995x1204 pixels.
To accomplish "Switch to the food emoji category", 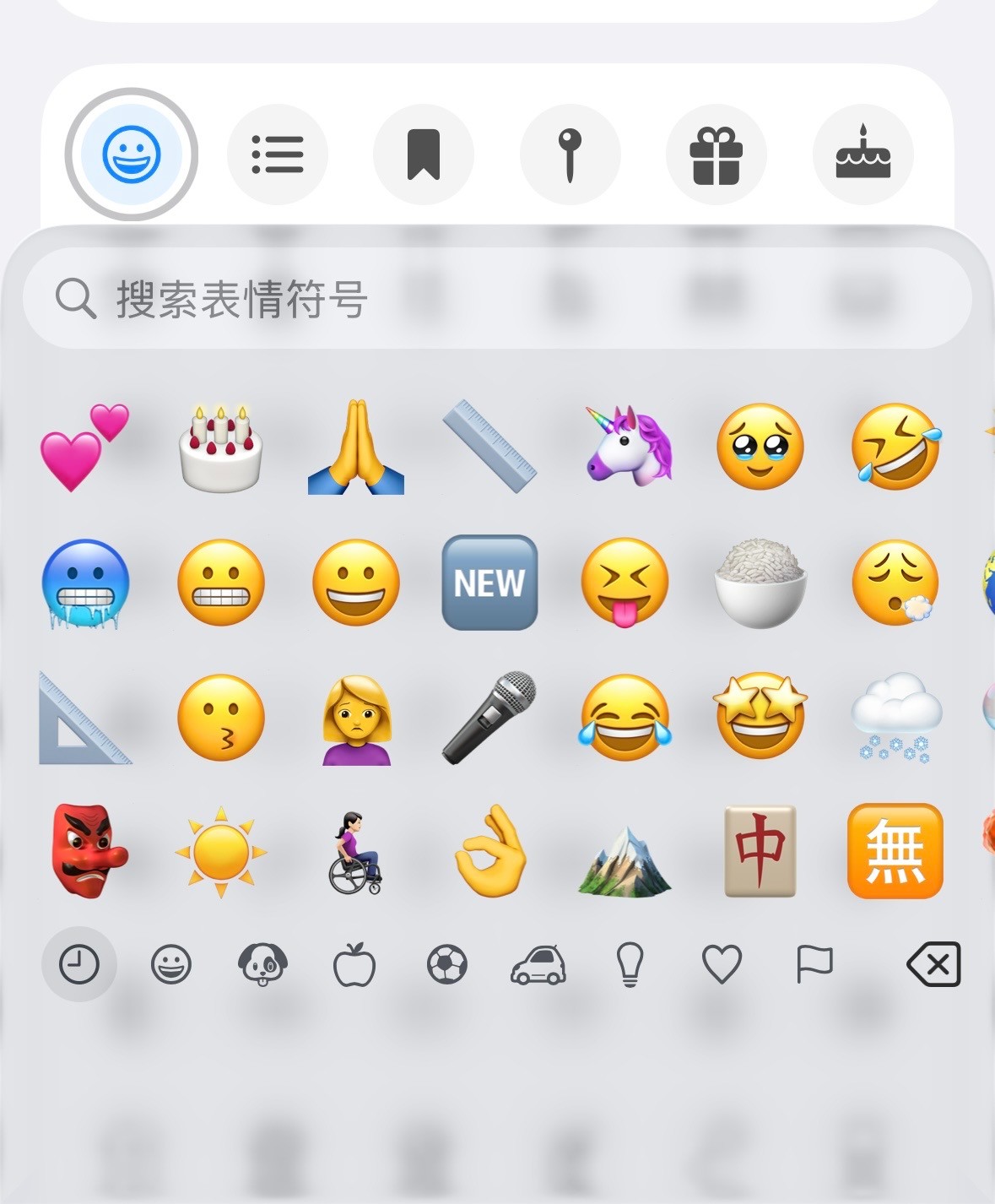I will (354, 964).
